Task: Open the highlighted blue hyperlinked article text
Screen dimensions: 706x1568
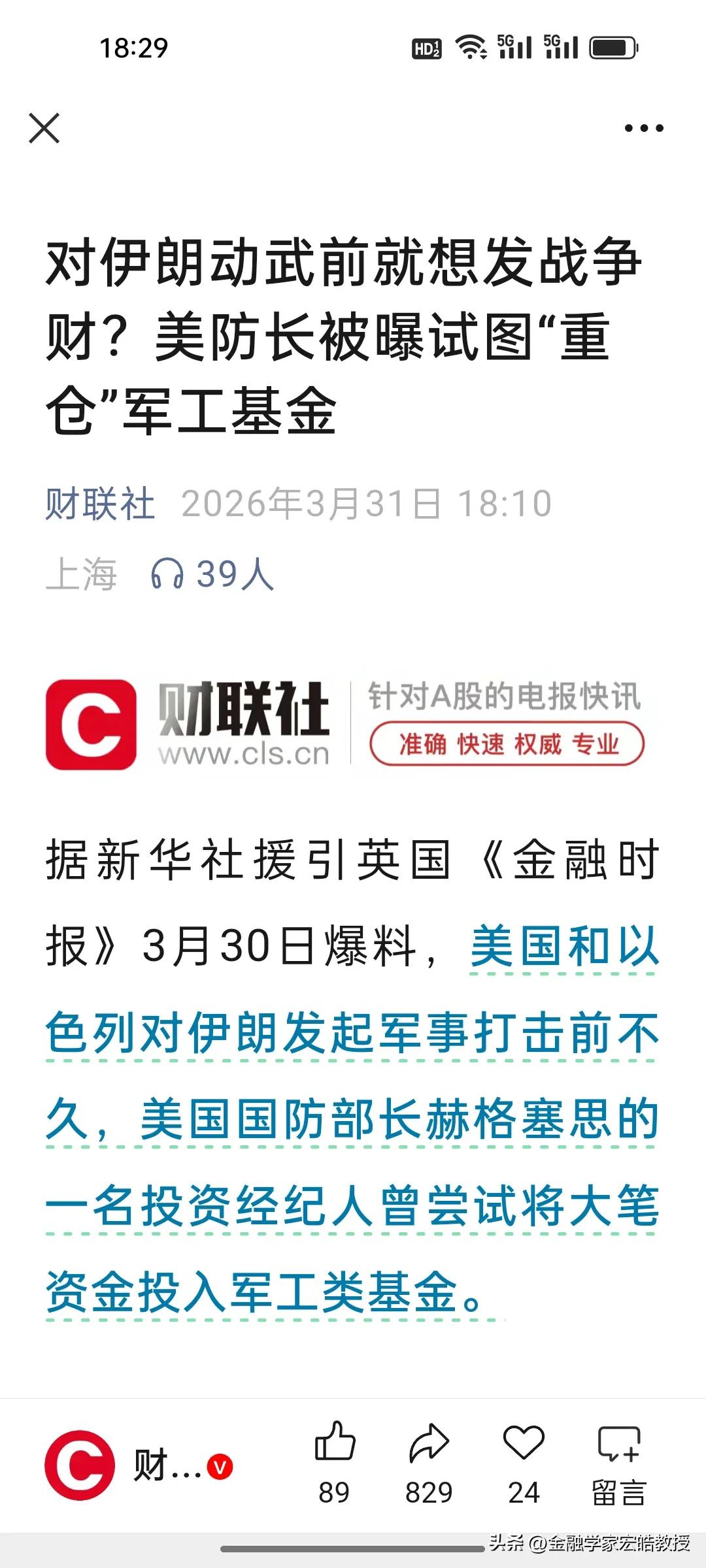Action: point(353,1124)
